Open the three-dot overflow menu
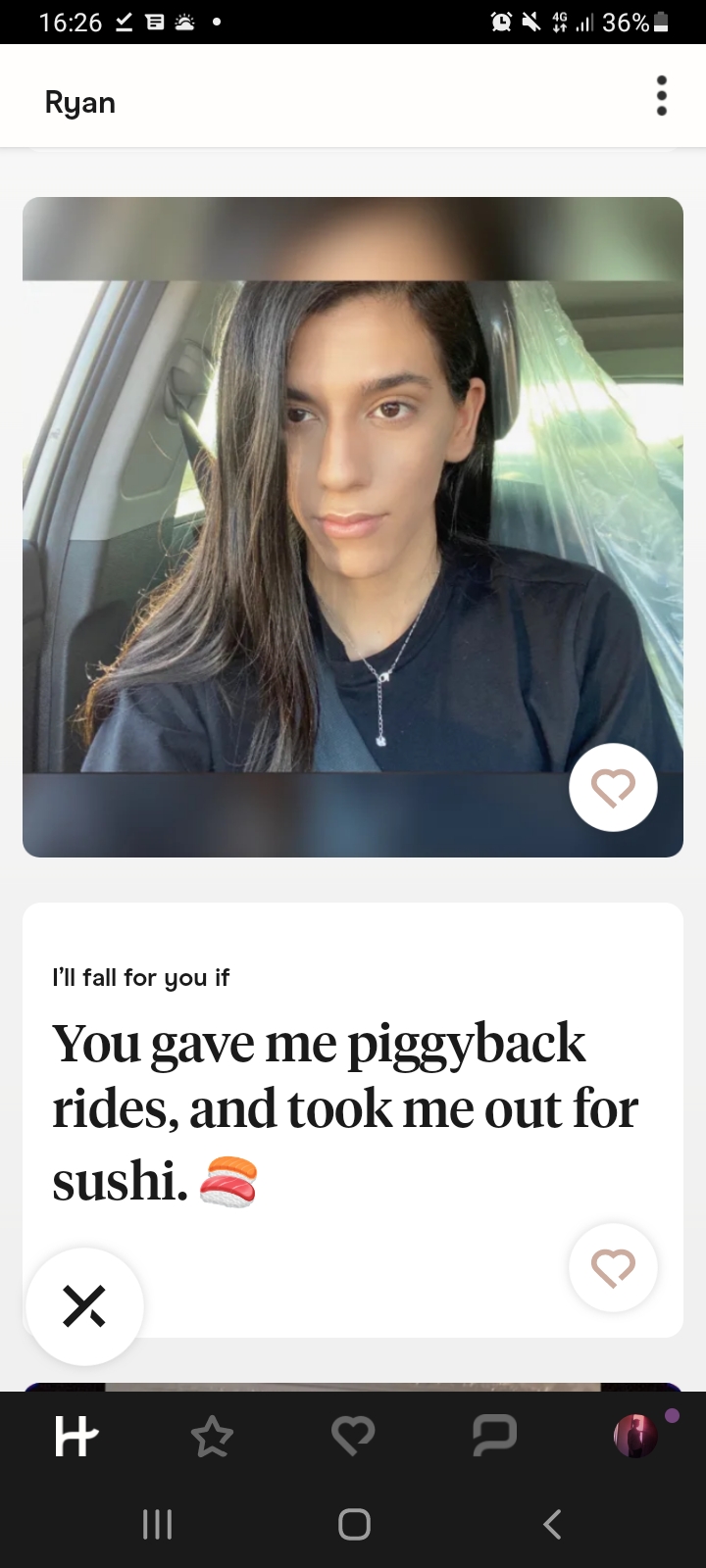 tap(662, 96)
